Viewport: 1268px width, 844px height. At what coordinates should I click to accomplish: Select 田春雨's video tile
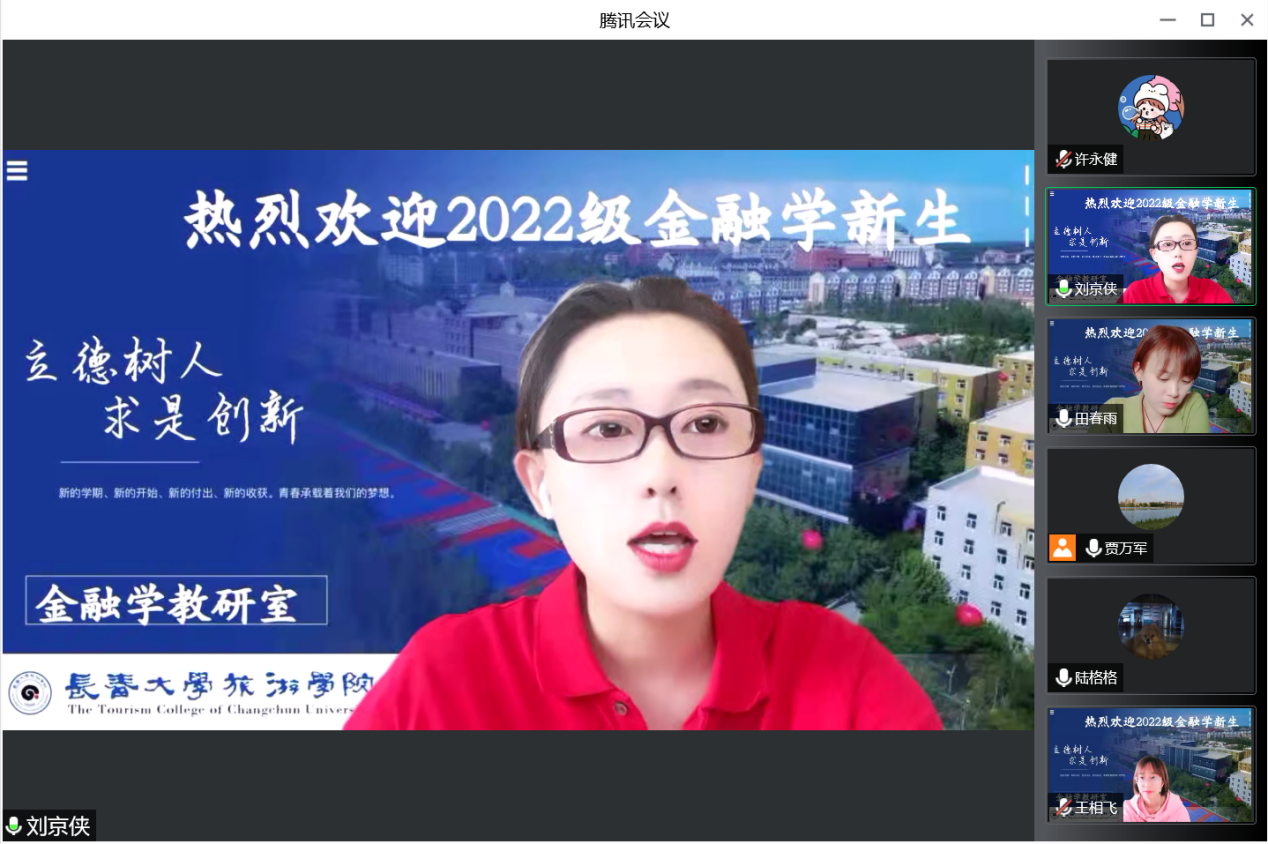tap(1150, 376)
